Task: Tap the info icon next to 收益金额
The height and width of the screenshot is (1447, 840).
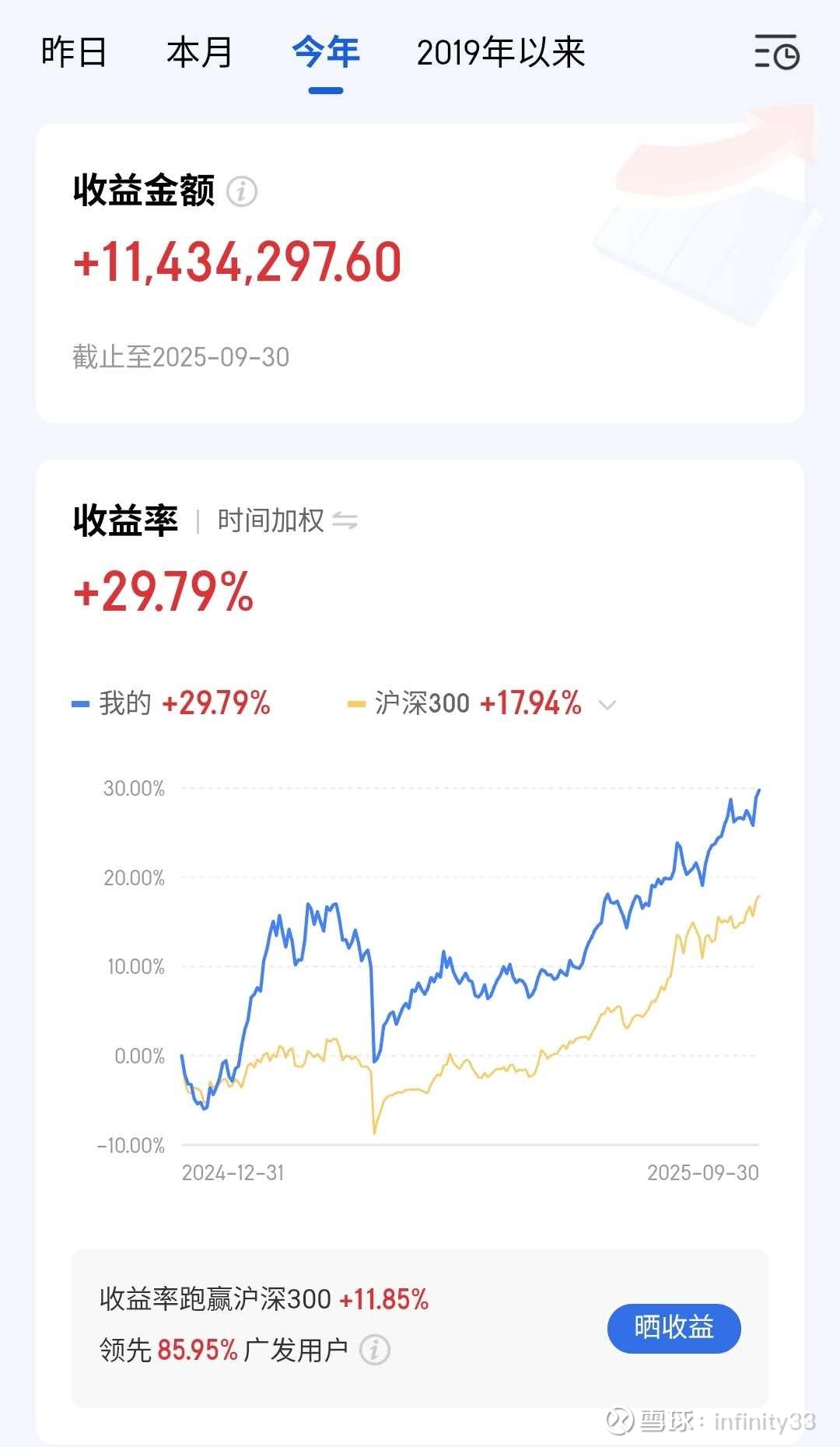Action: pos(242,191)
